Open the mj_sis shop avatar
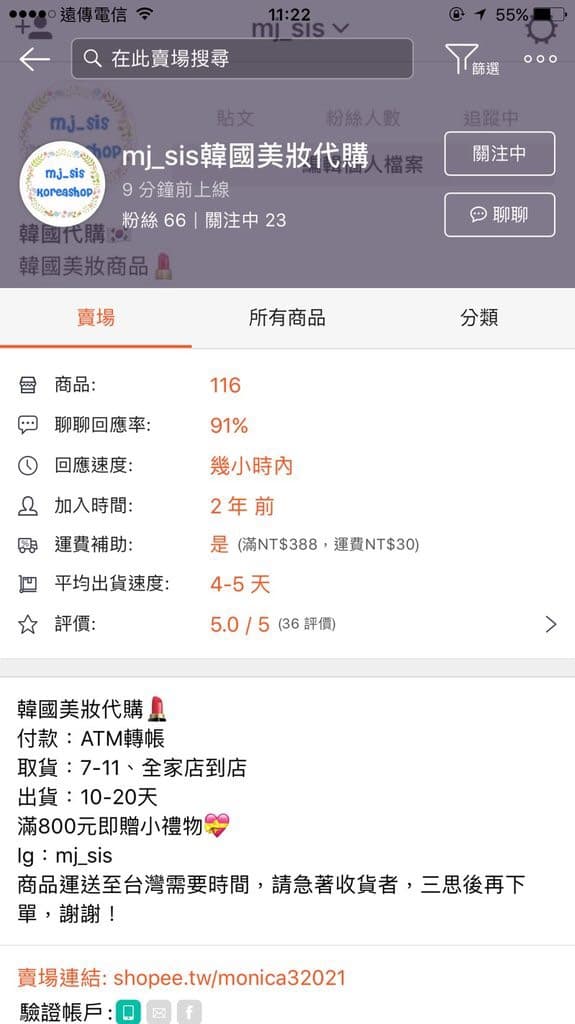 click(x=63, y=183)
